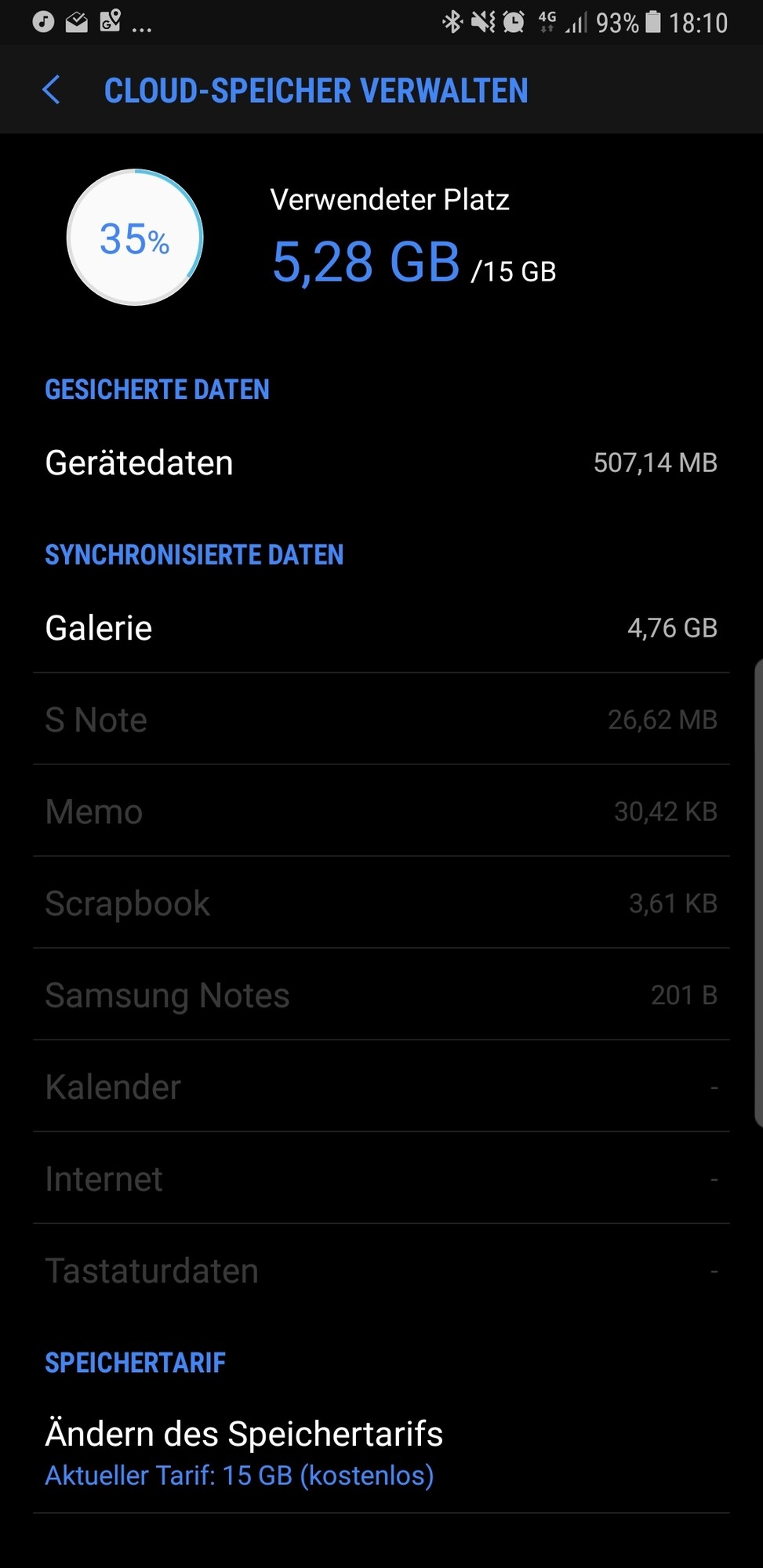Screen dimensions: 763x1568
Task: Go back from Cloud-Speicher verwalten
Action: [x=52, y=90]
